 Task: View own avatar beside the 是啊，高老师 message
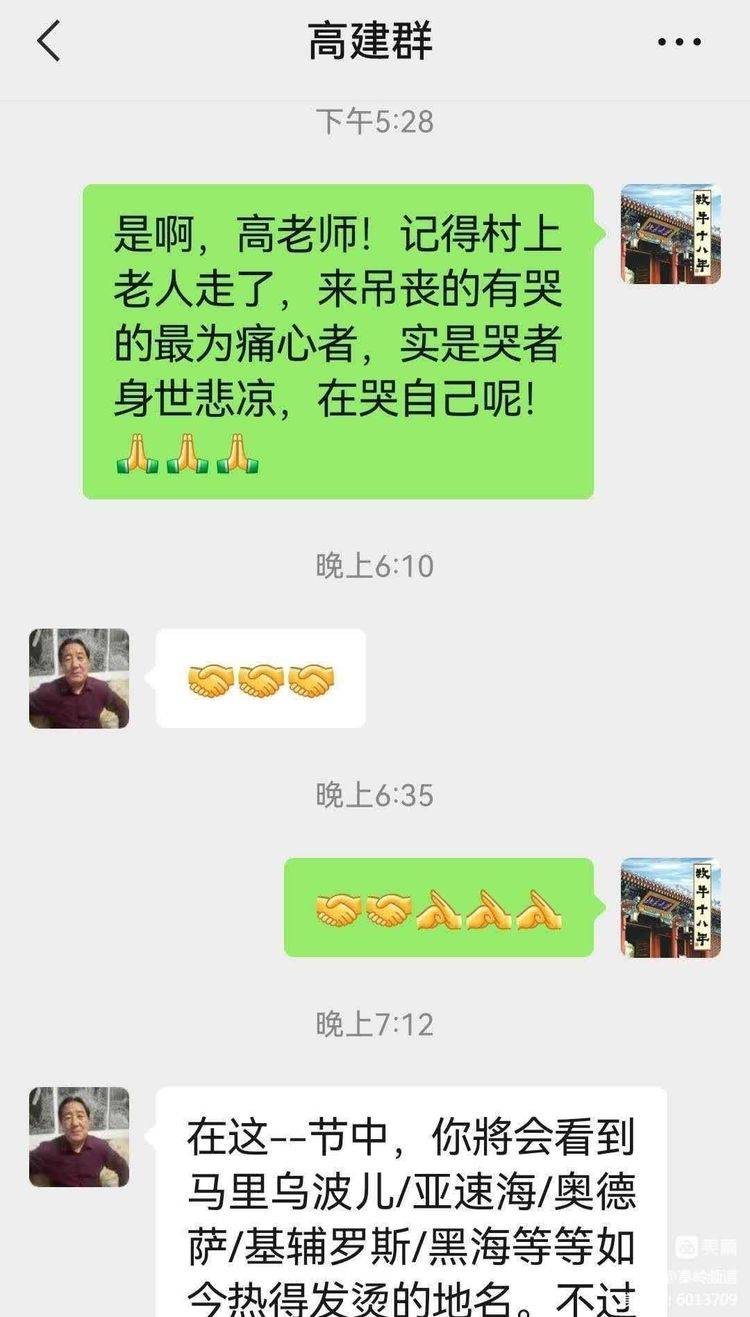pos(670,234)
